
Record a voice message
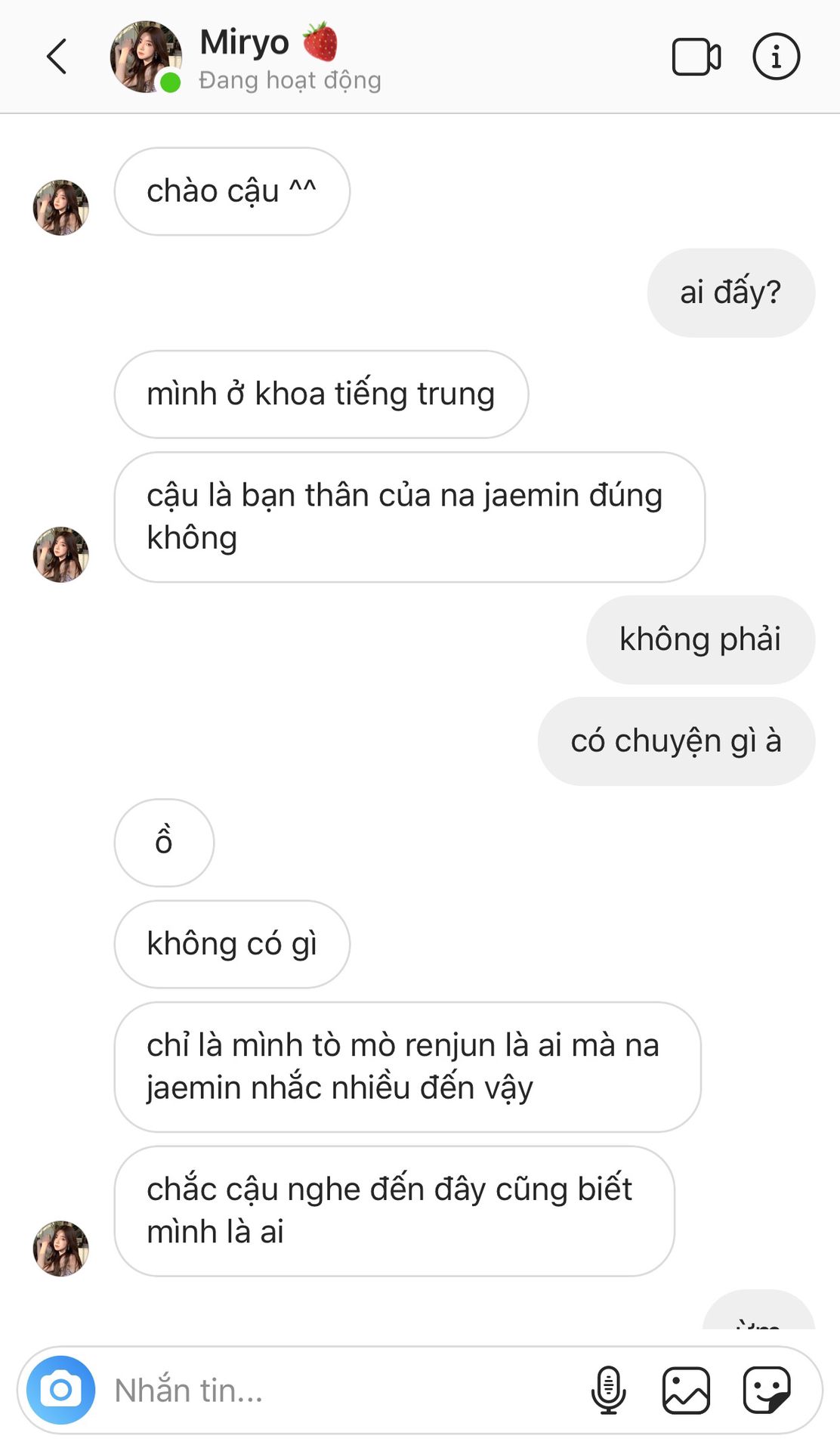coord(608,1389)
